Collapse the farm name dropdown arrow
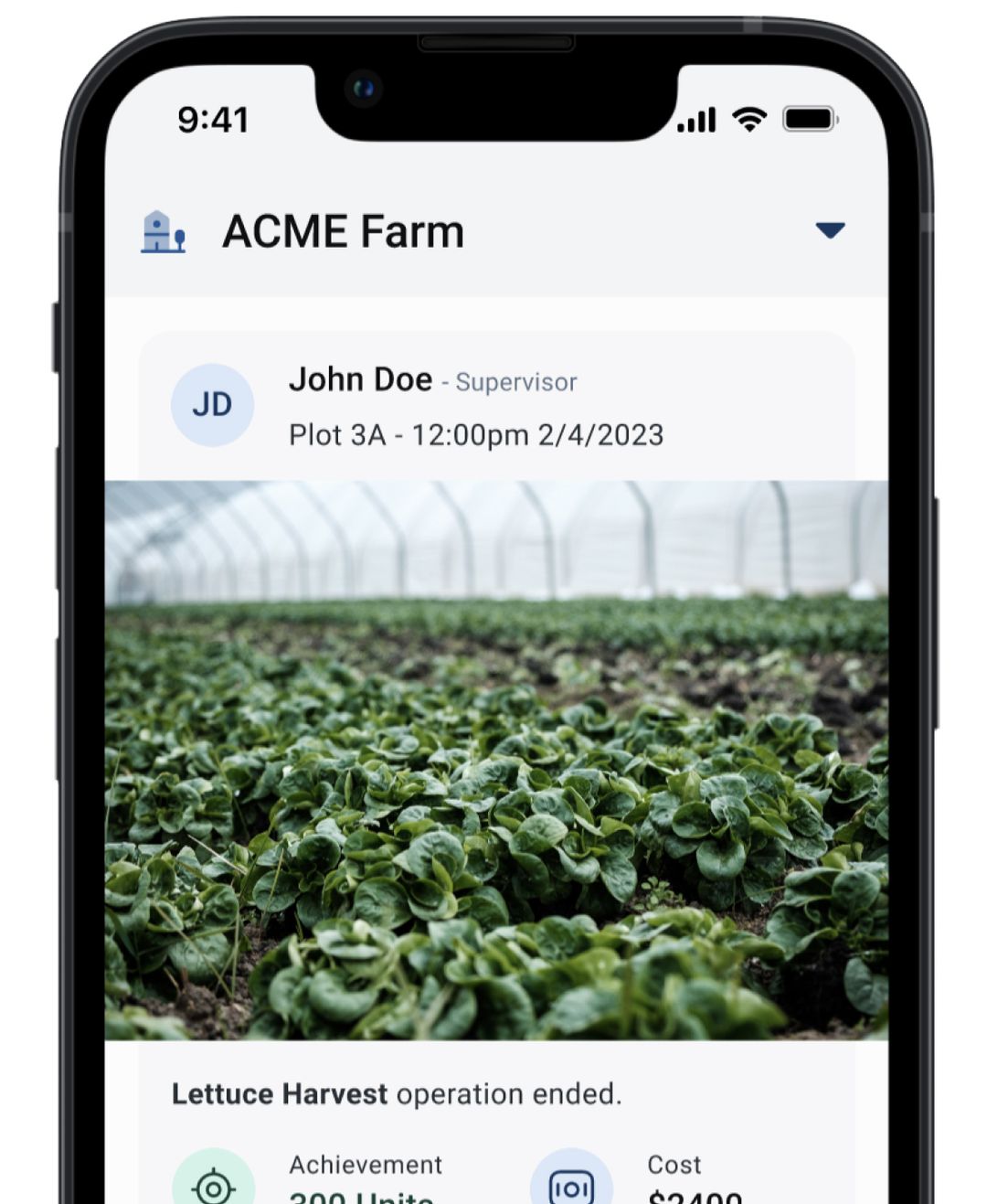 [829, 230]
